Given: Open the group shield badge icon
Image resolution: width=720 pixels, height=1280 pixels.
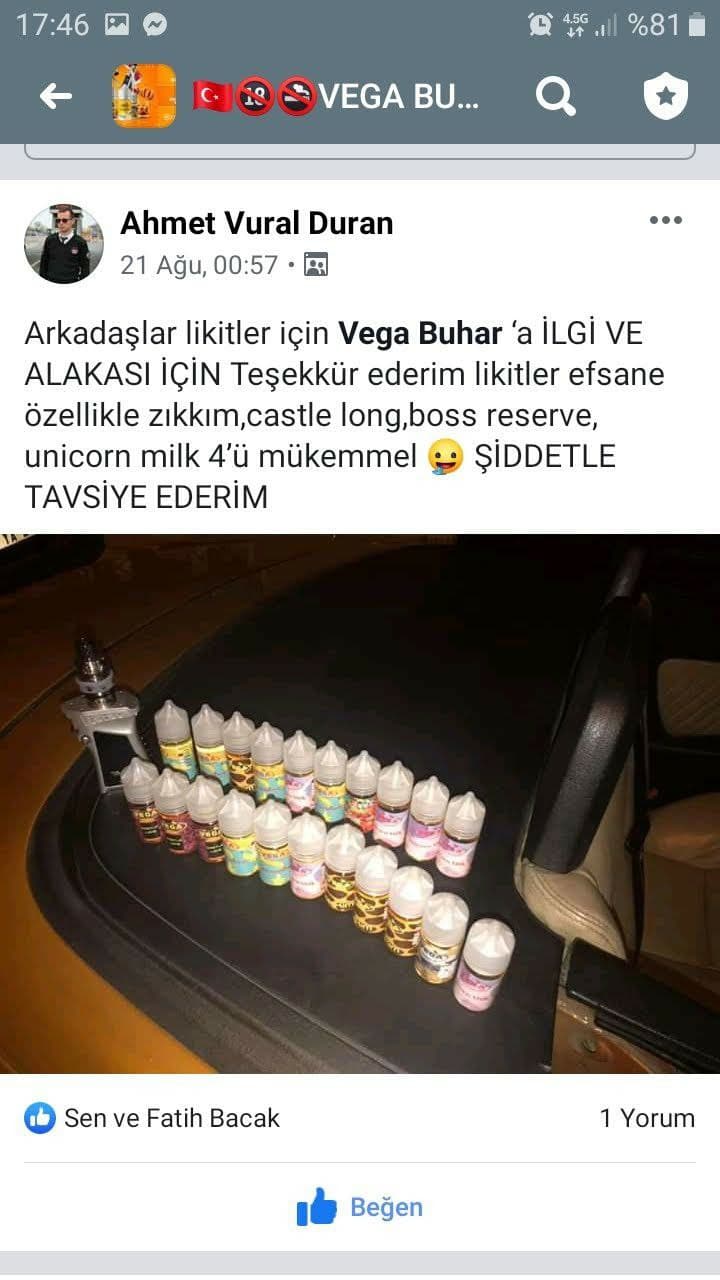Looking at the screenshot, I should tap(665, 96).
